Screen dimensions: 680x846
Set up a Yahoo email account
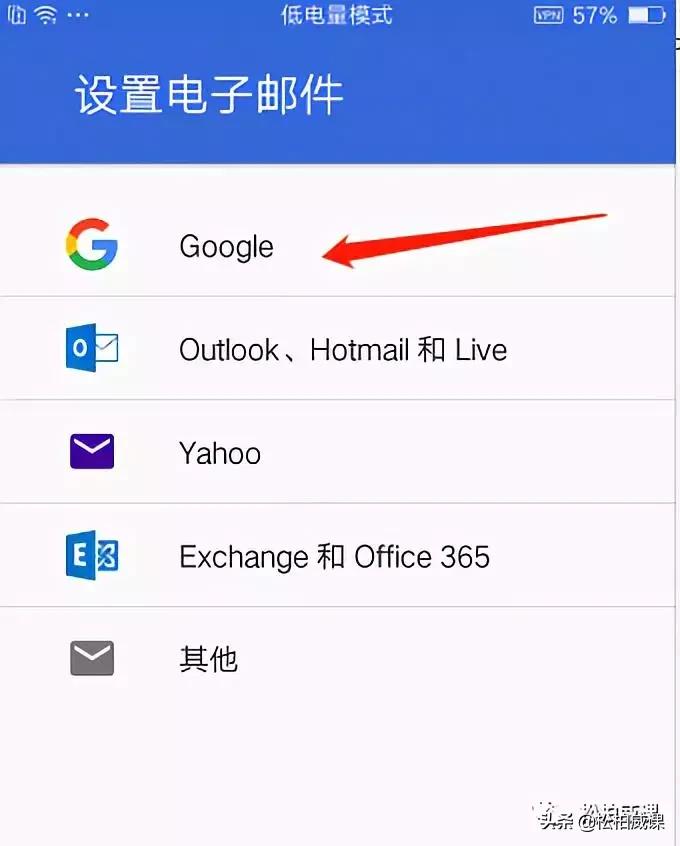220,453
